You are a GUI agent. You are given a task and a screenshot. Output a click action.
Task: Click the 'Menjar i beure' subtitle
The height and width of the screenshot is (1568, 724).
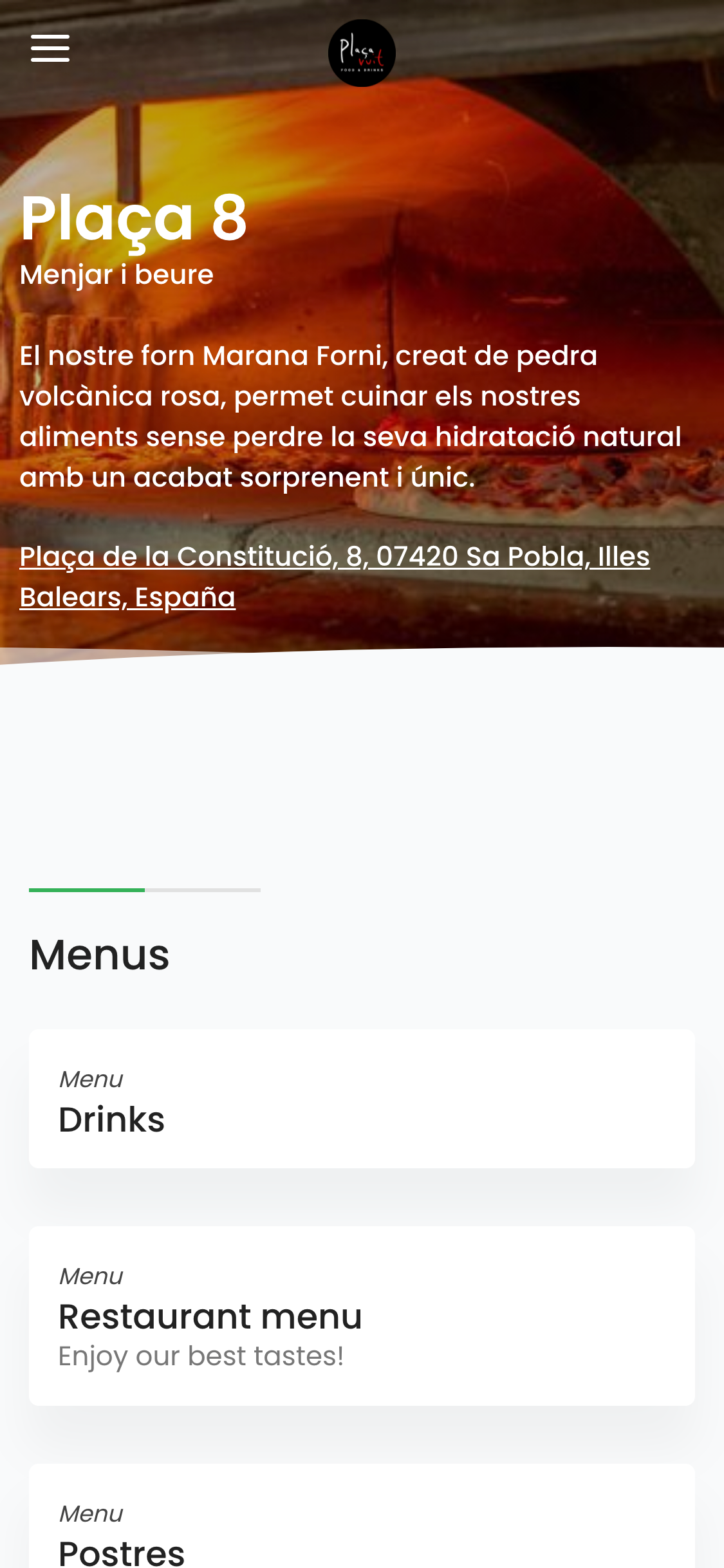[x=116, y=275]
